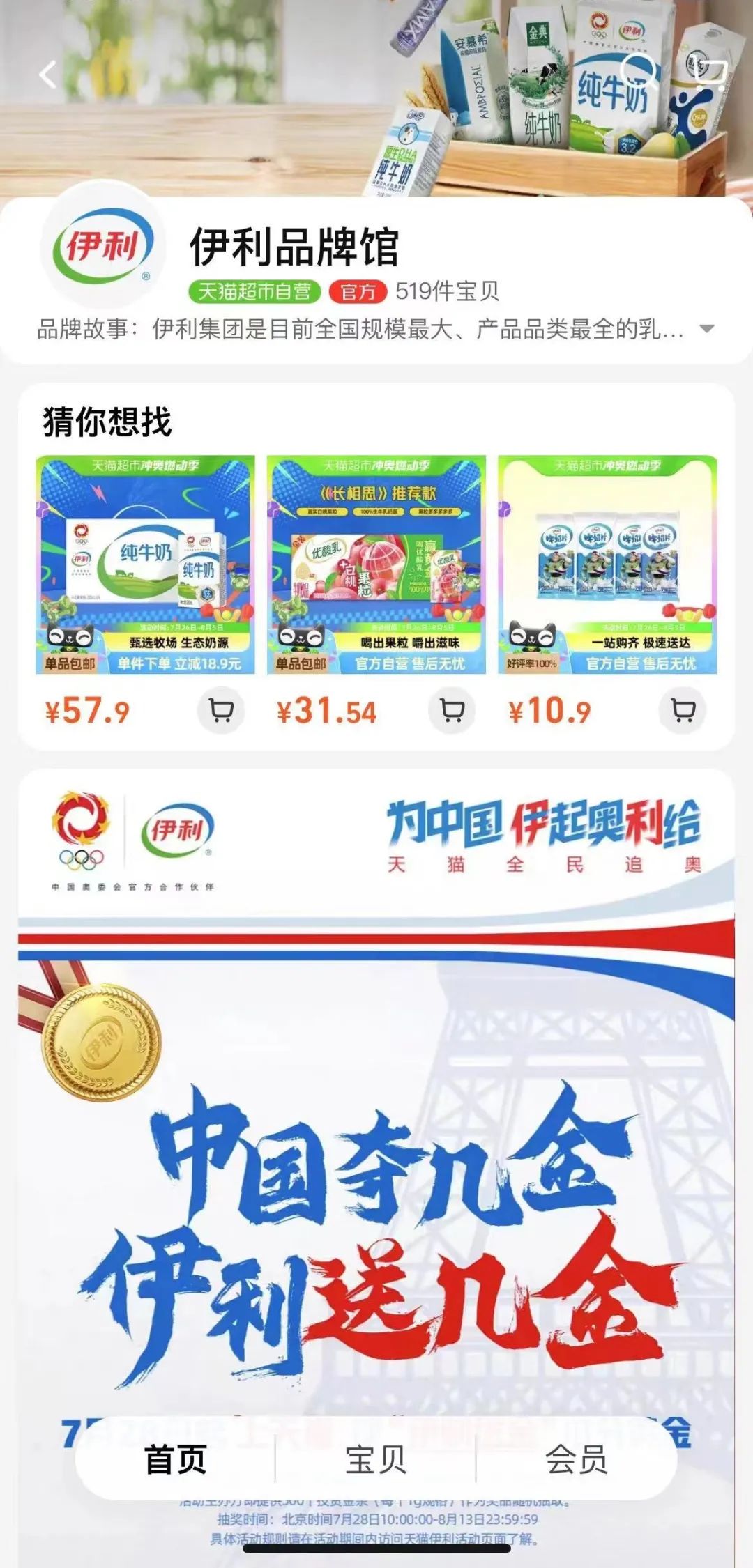The height and width of the screenshot is (1568, 753).
Task: Open the shopping cart in the header
Action: (x=711, y=72)
